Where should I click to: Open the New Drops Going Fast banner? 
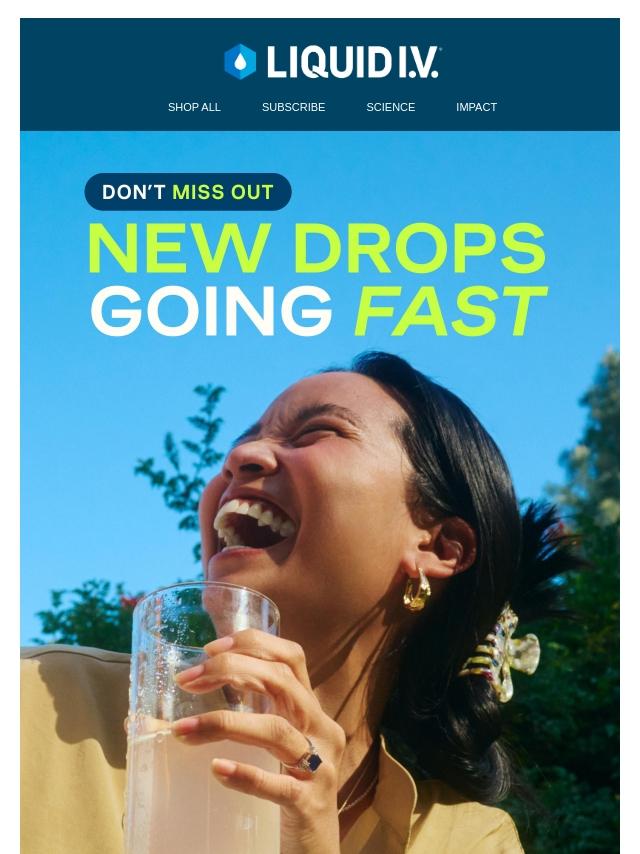(x=318, y=280)
